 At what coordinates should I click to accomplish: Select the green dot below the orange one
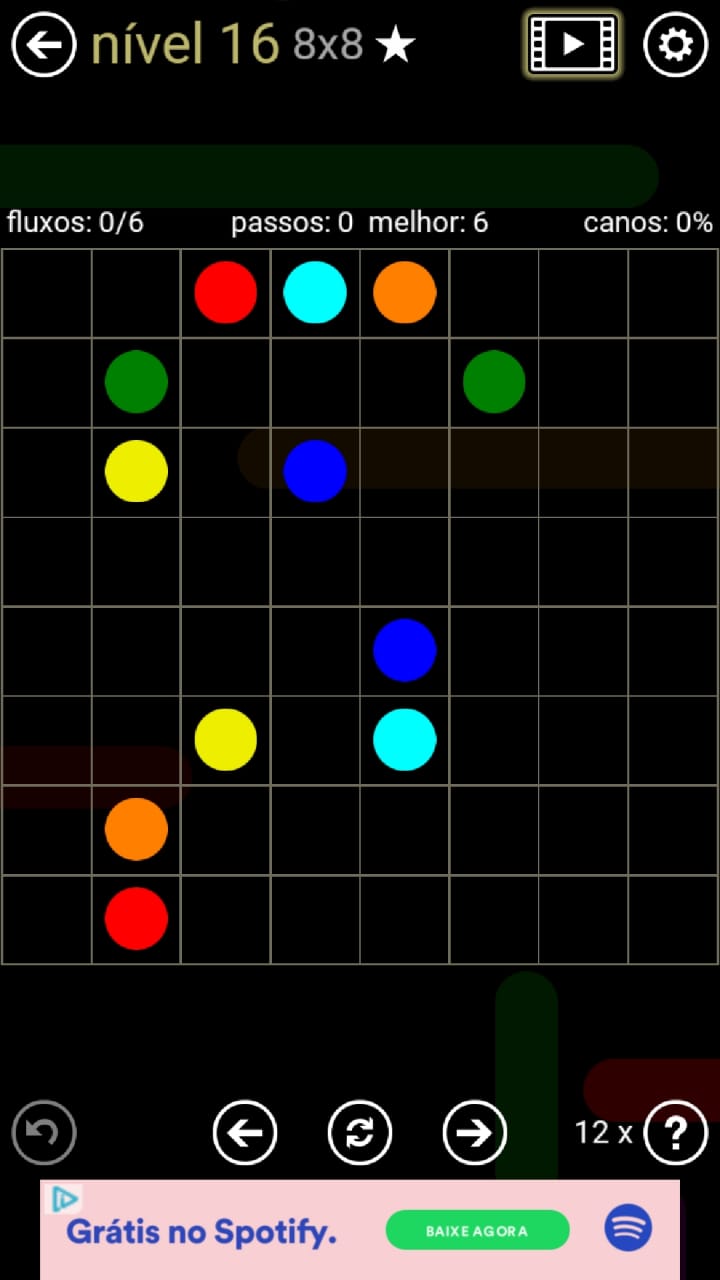tap(494, 381)
